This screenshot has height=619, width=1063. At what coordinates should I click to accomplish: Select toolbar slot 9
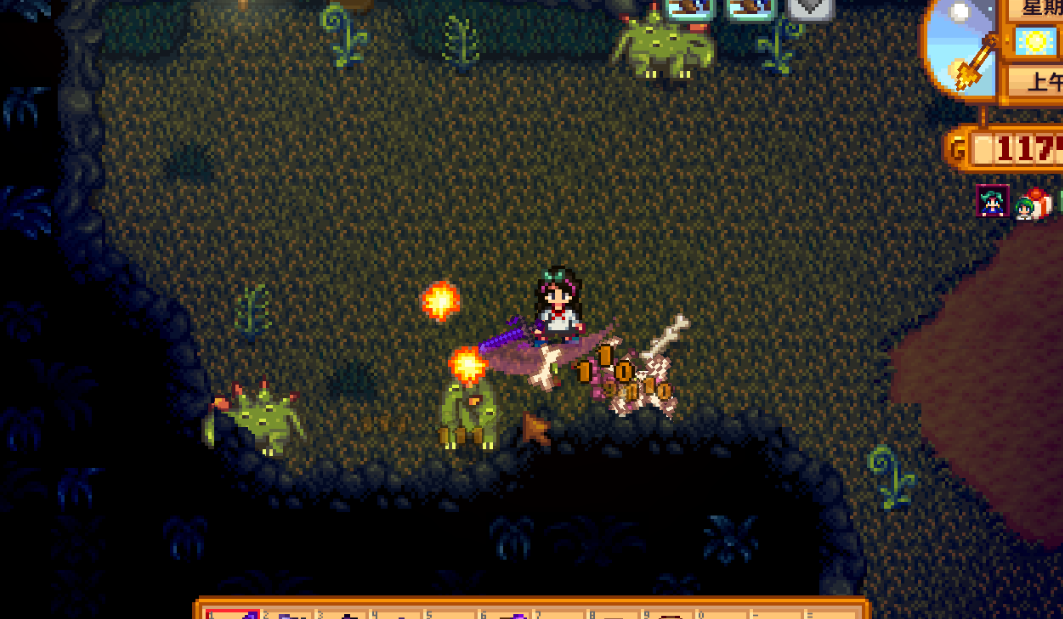pos(667,614)
